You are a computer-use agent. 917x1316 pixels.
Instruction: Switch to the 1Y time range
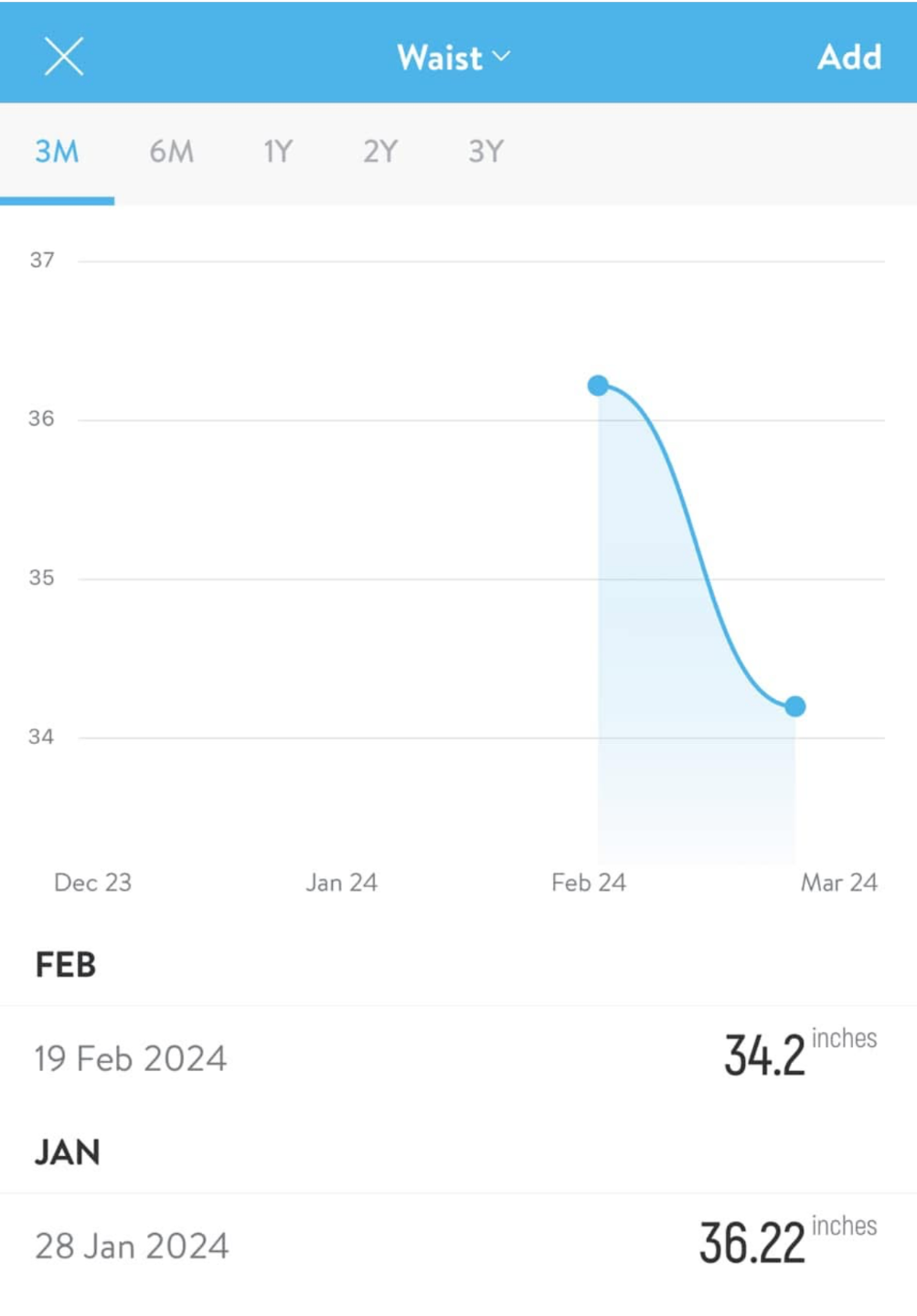point(277,152)
